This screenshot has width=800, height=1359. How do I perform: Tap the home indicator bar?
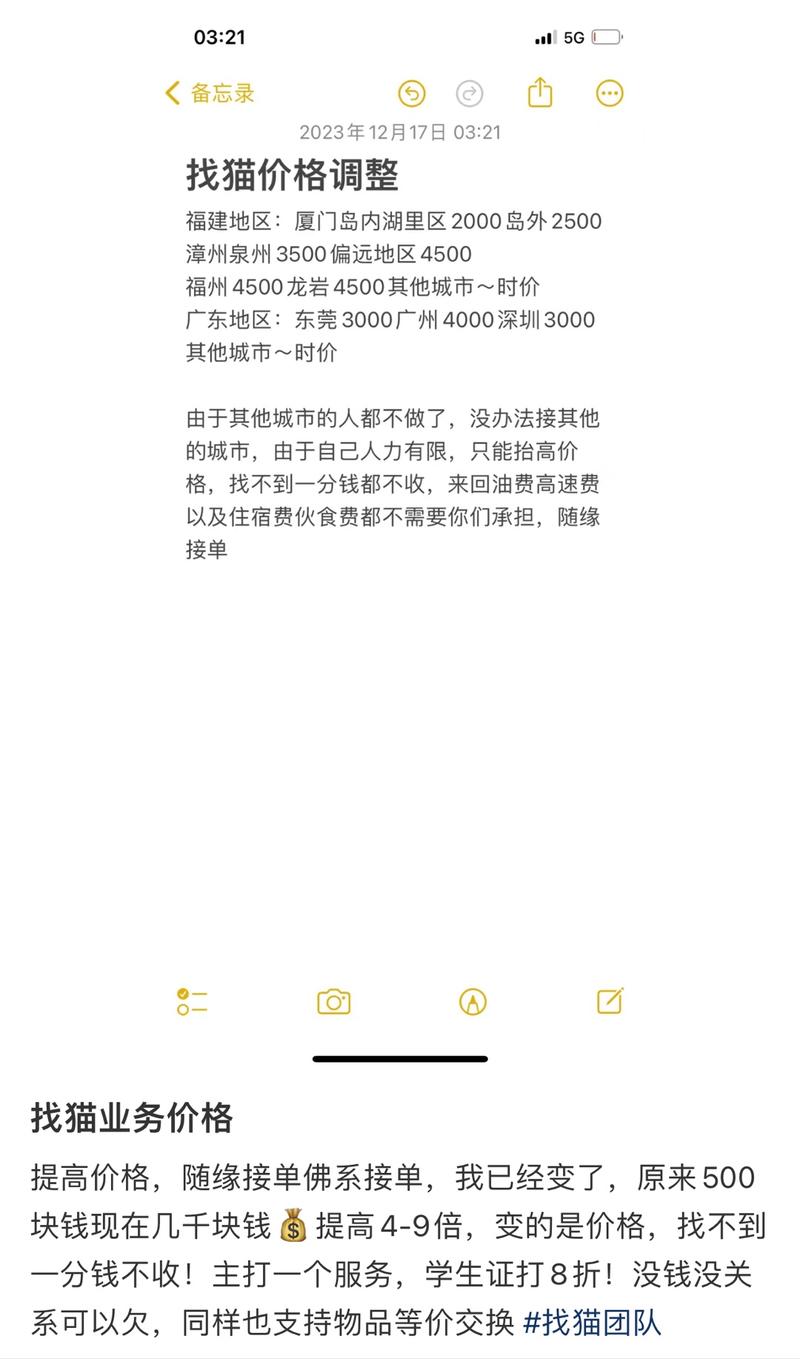point(400,1055)
